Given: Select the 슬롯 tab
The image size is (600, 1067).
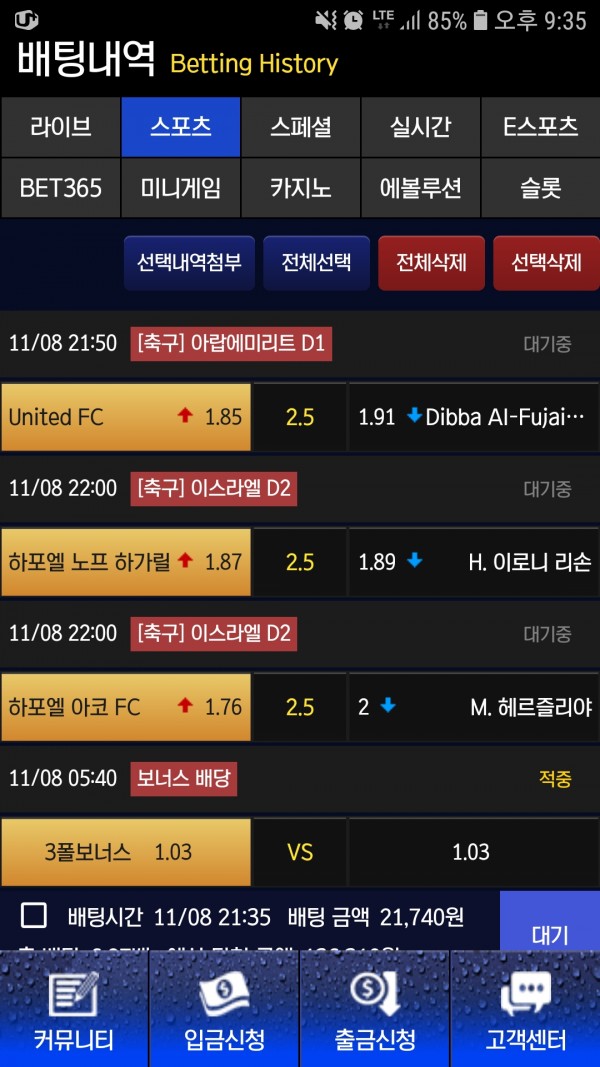Looking at the screenshot, I should coord(540,187).
